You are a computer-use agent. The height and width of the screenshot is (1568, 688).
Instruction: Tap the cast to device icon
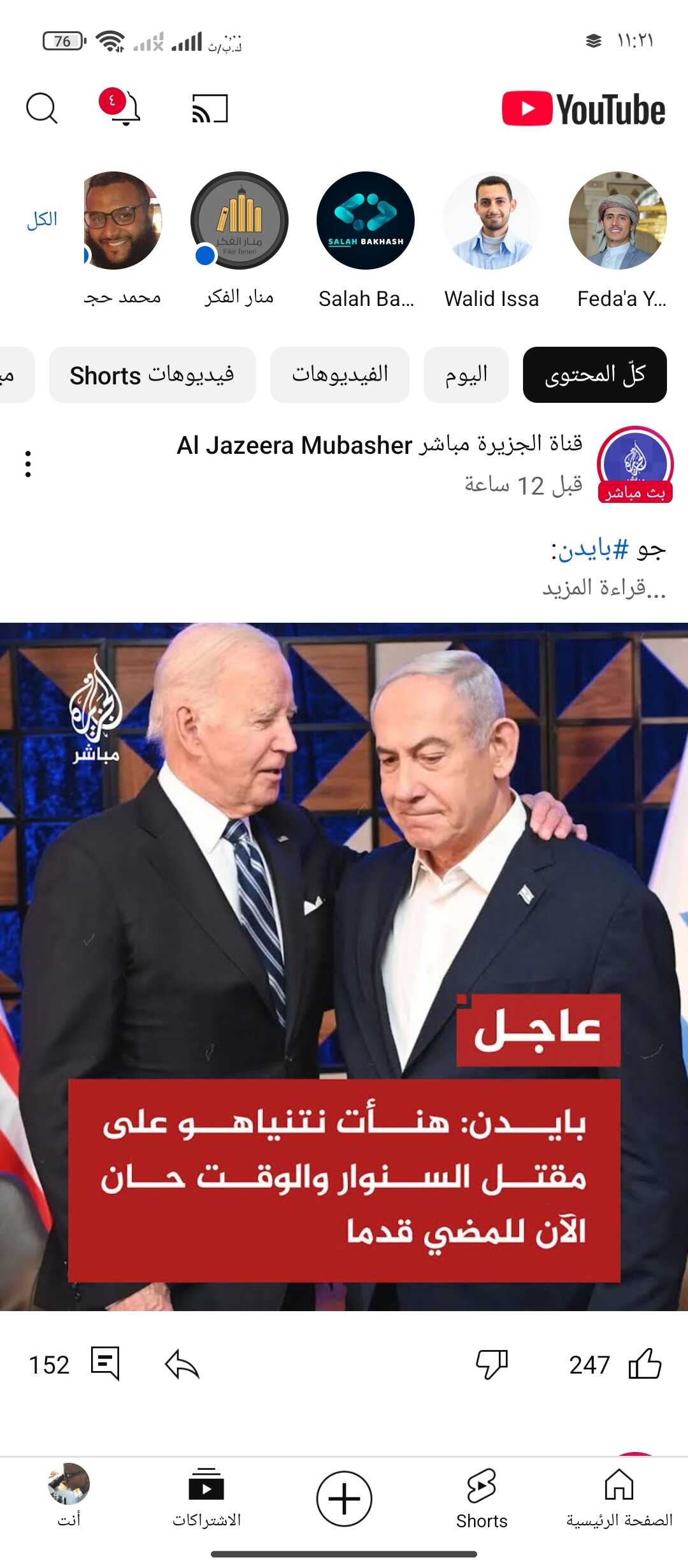[210, 109]
